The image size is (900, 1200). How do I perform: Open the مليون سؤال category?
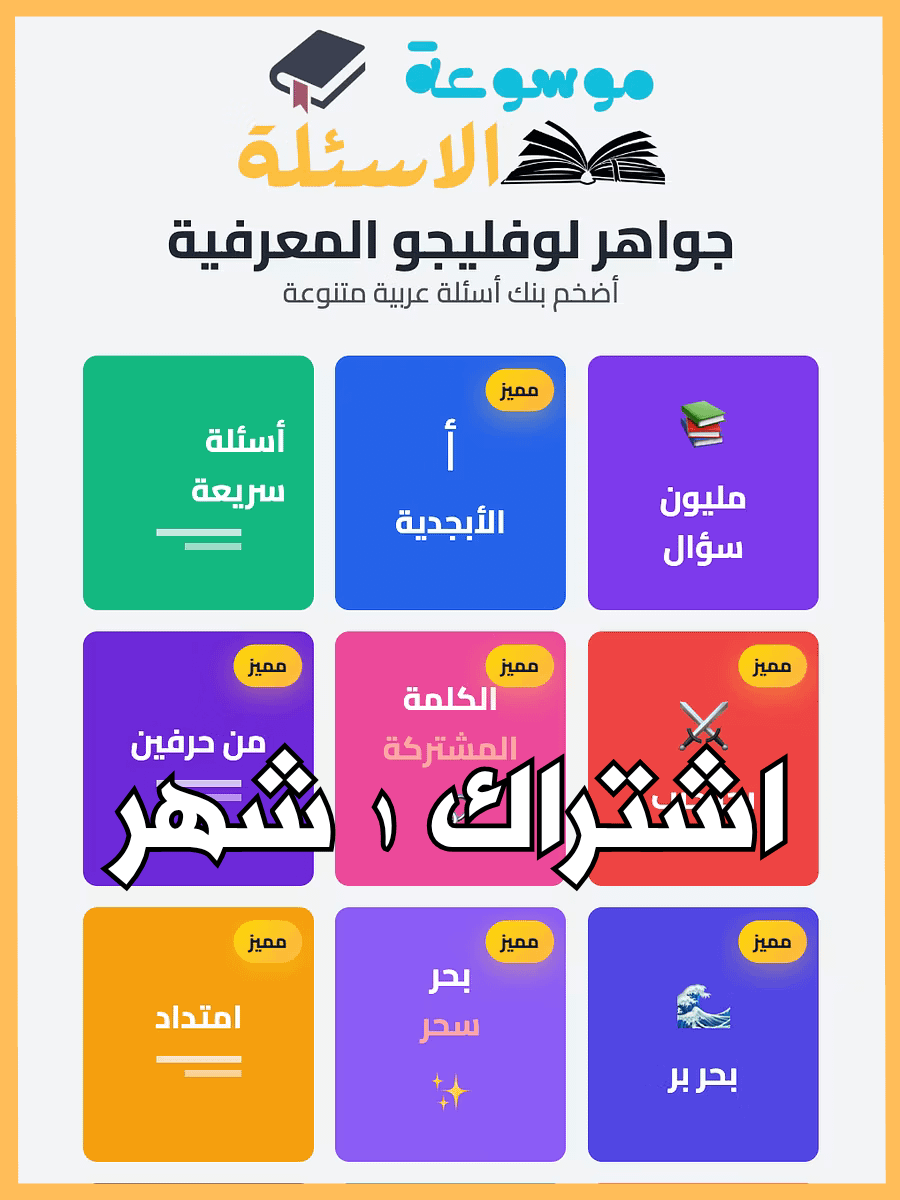coord(701,480)
